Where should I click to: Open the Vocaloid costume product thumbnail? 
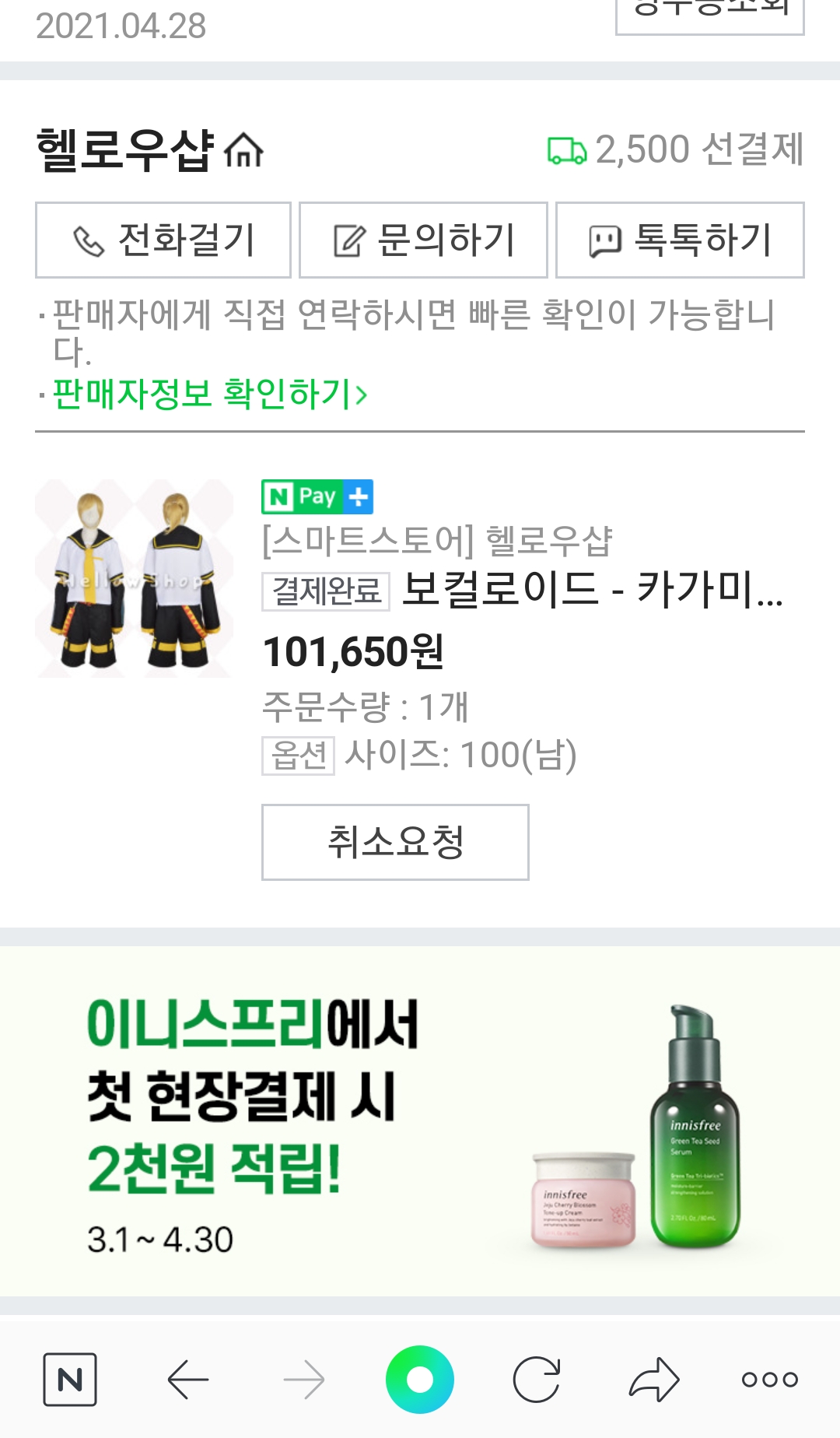coord(134,577)
